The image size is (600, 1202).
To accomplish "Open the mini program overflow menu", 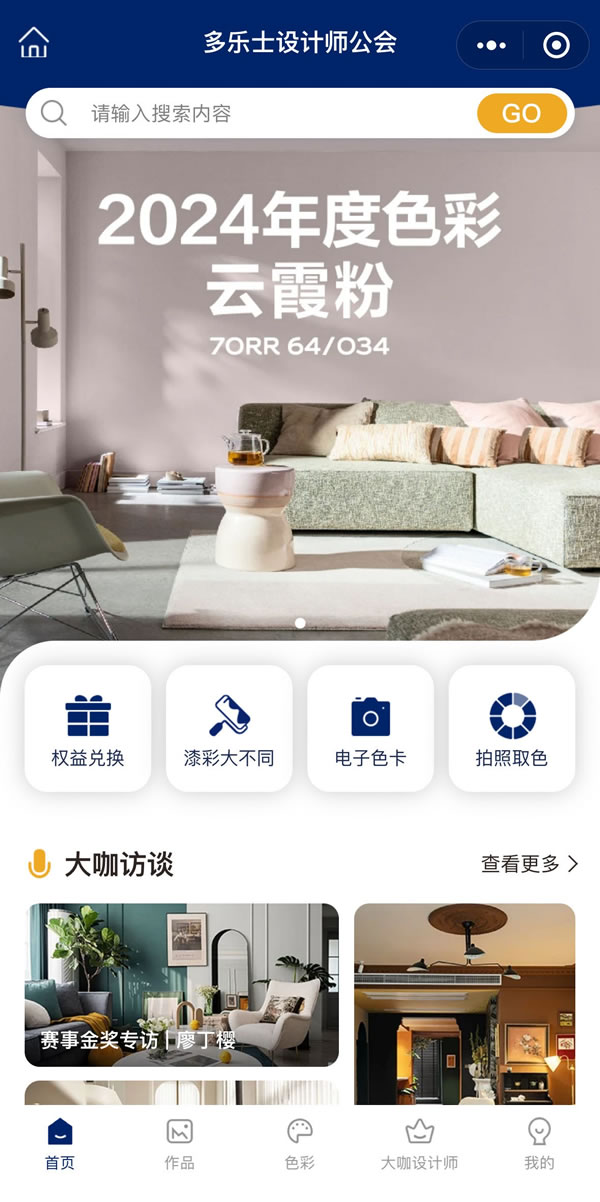I will [x=491, y=45].
